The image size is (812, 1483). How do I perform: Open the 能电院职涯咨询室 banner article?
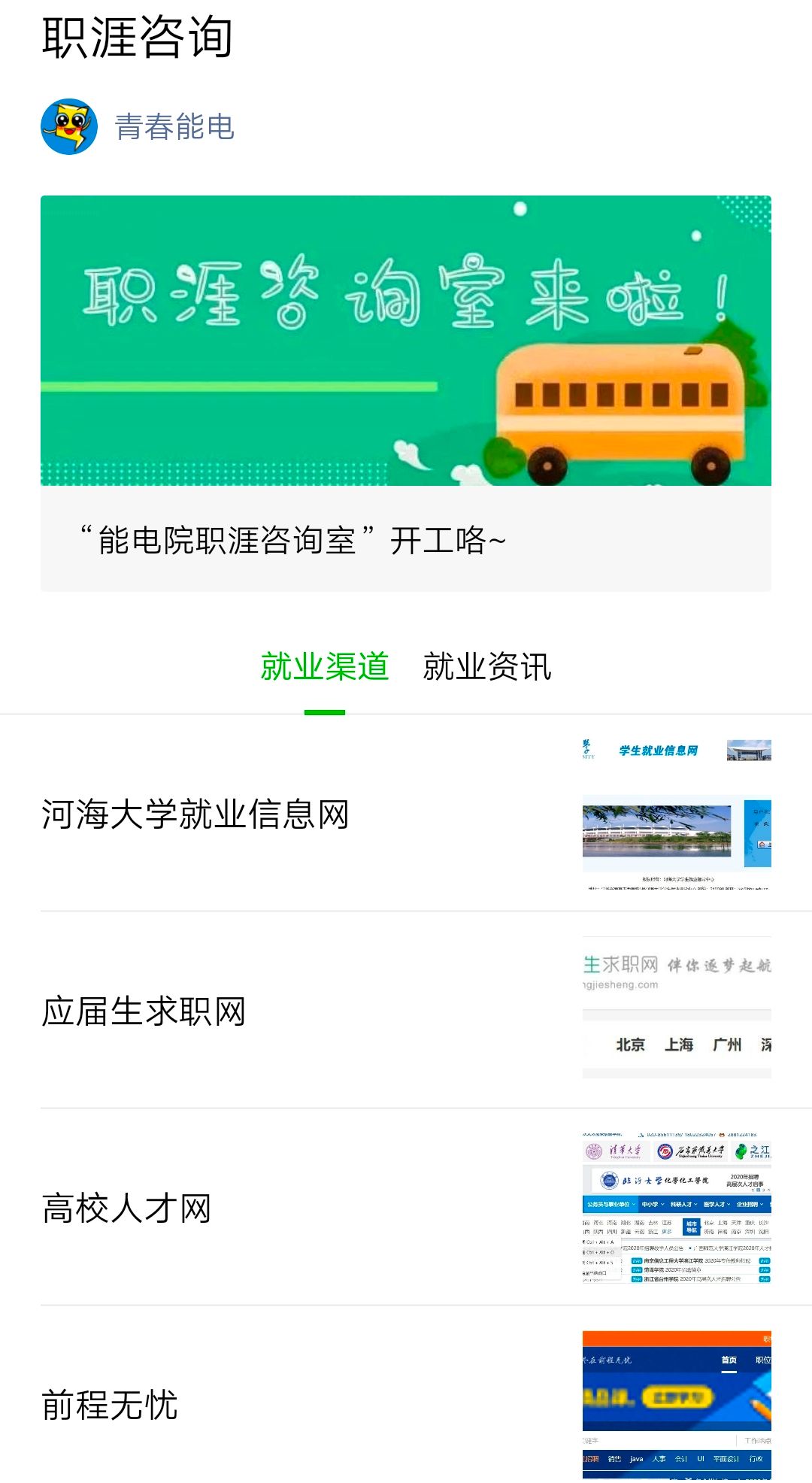406,393
